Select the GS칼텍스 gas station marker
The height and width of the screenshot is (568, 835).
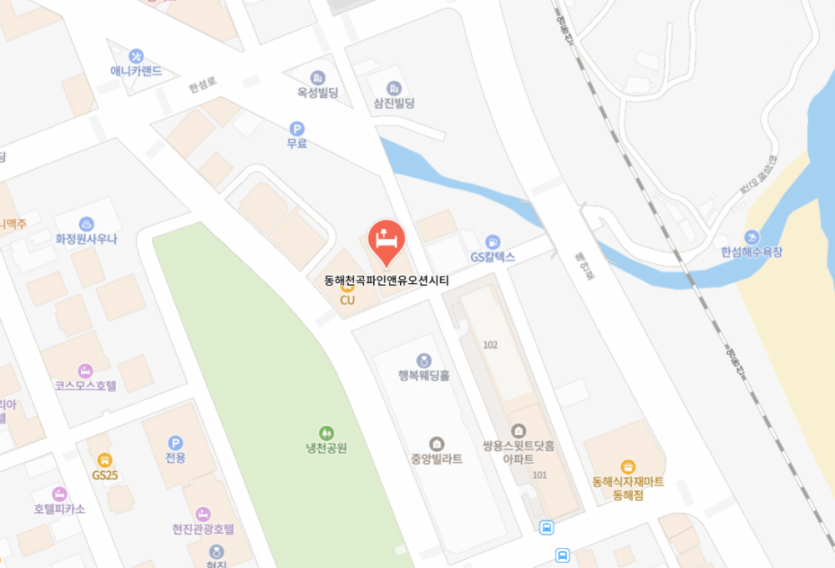492,242
